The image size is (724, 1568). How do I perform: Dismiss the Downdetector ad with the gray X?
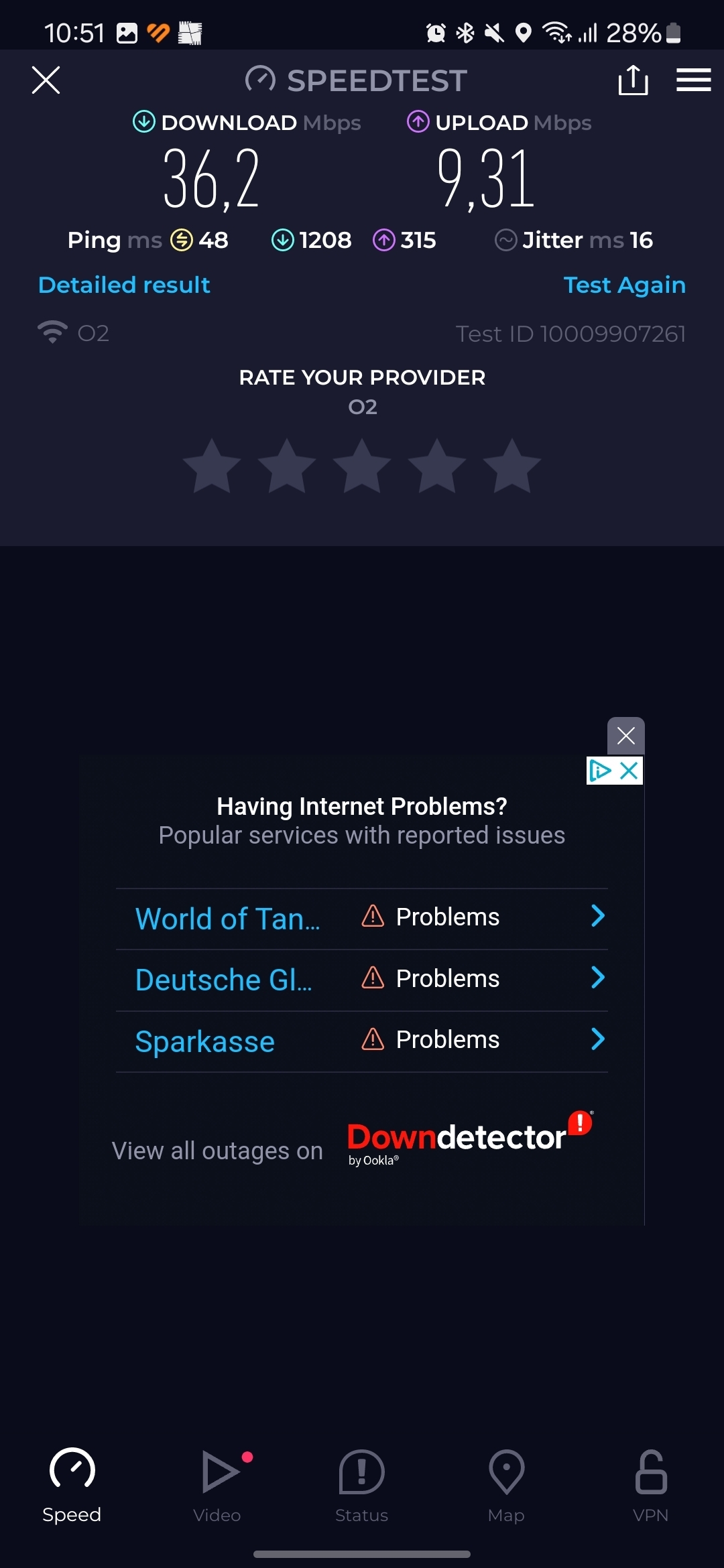click(626, 736)
